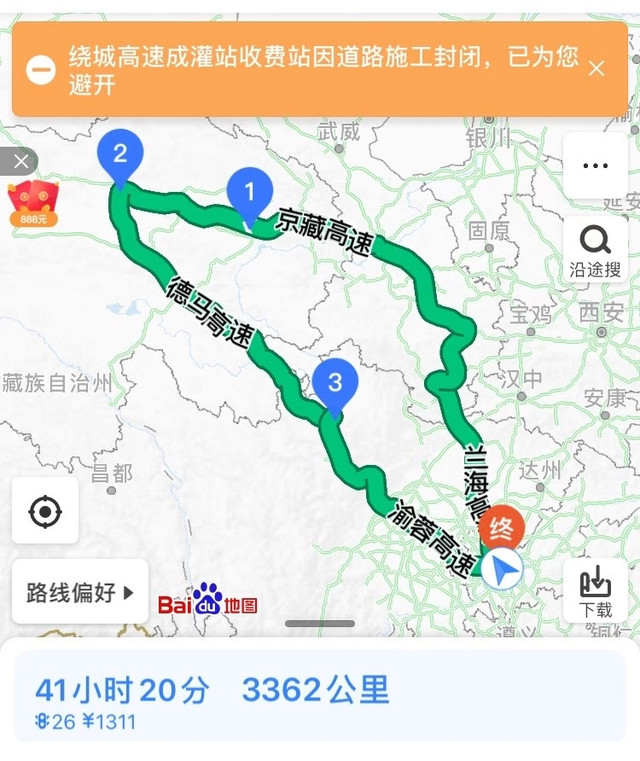
Task: Recenter map on current location
Action: (45, 511)
